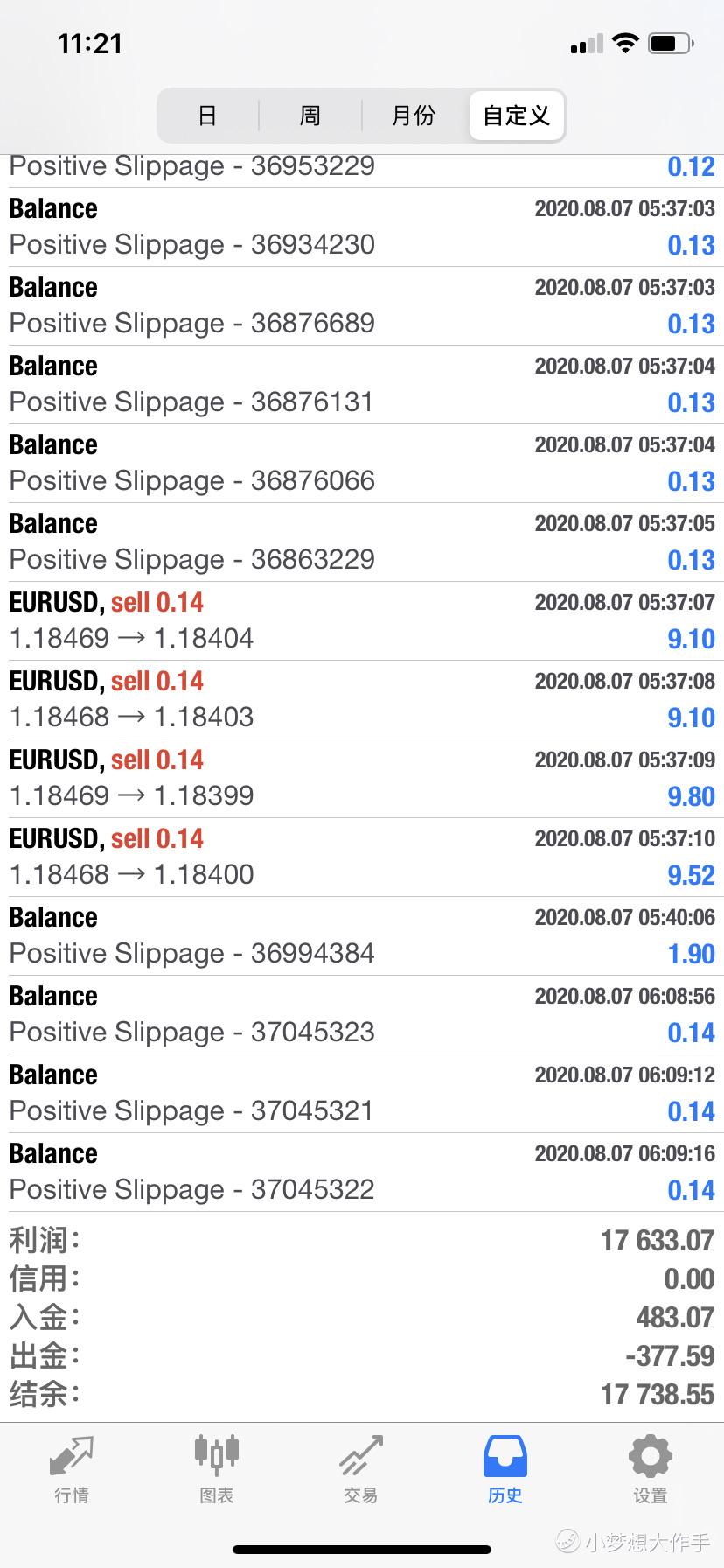Viewport: 724px width, 1568px height.
Task: Open the 交易 trade tab
Action: click(x=361, y=1470)
